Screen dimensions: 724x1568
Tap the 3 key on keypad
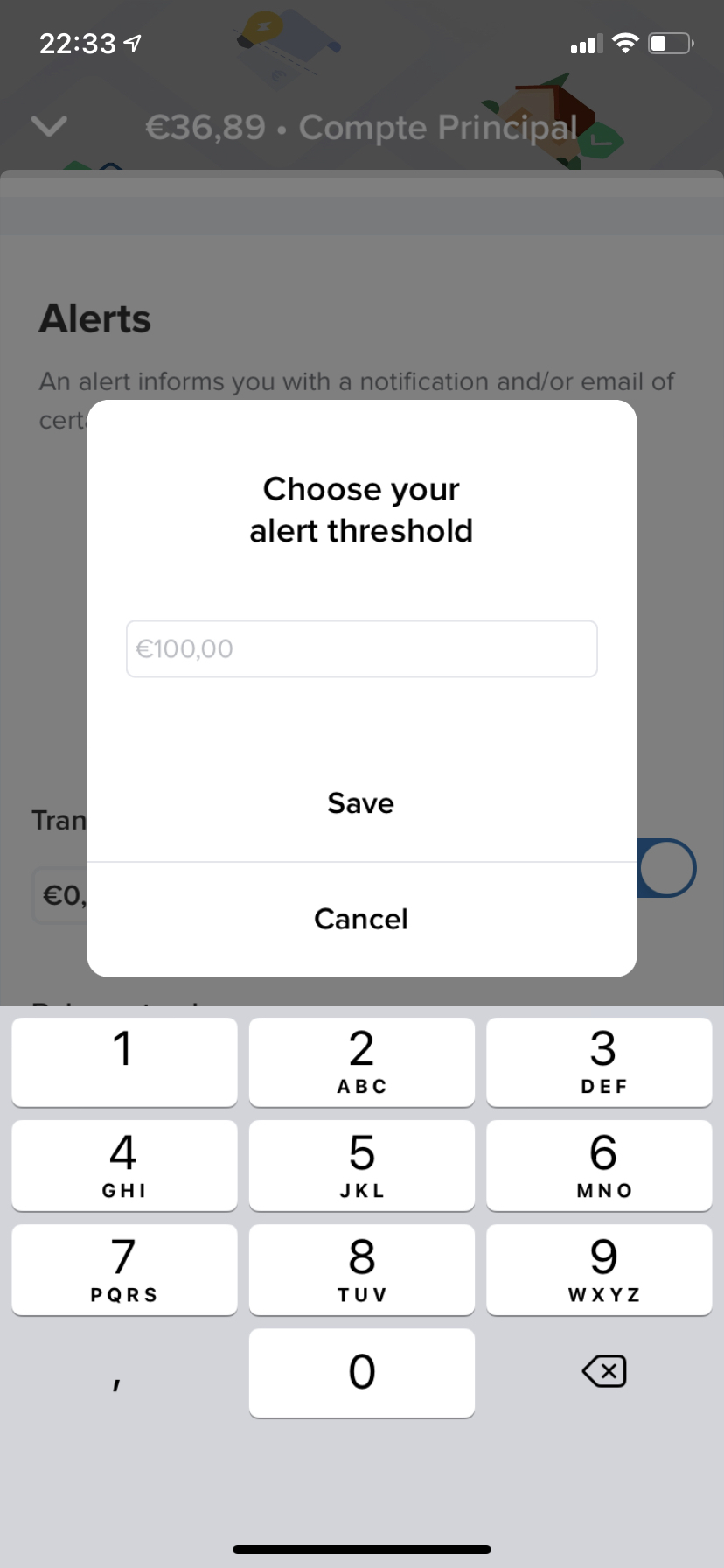click(599, 1061)
